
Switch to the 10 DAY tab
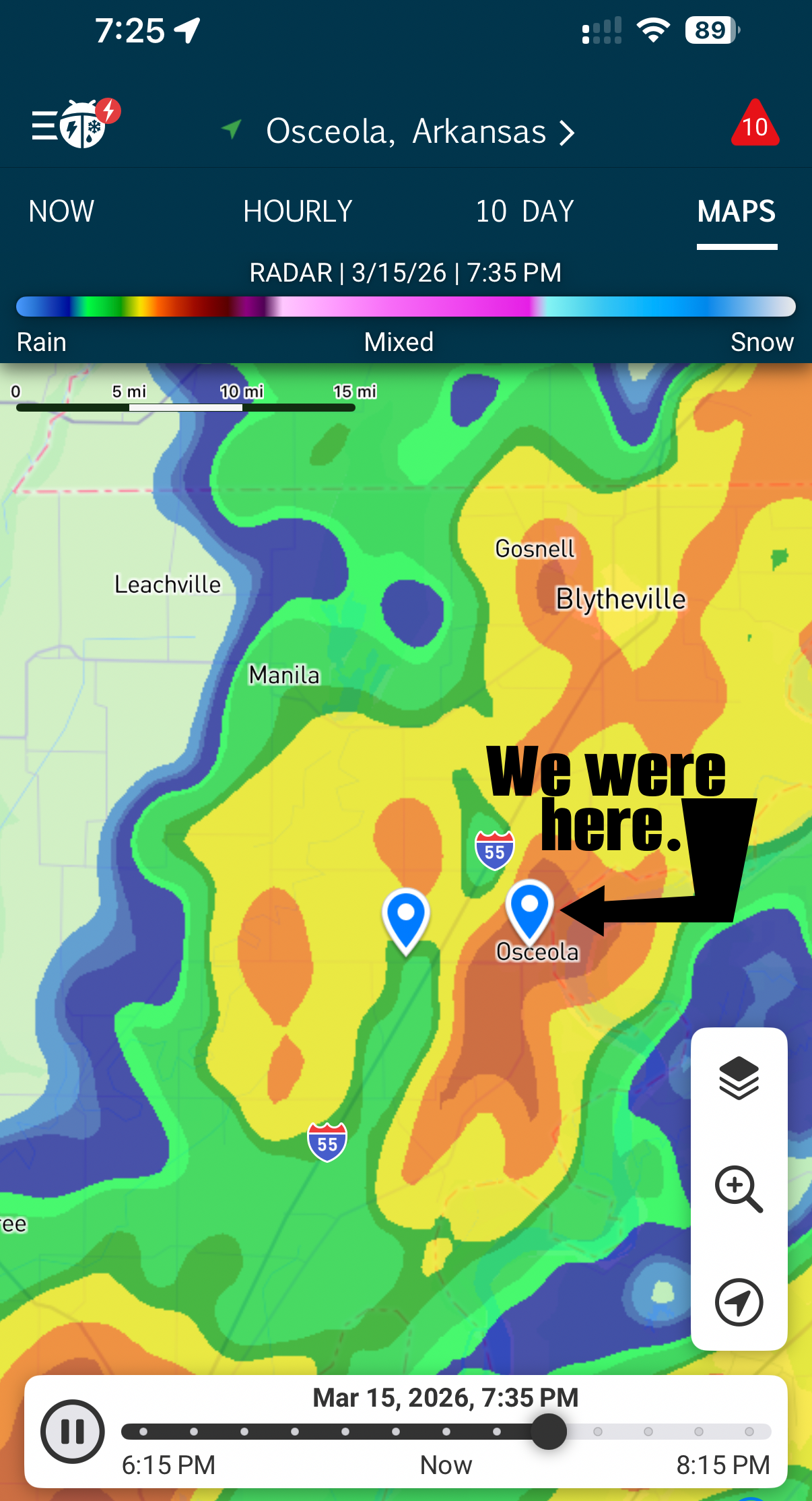click(525, 212)
